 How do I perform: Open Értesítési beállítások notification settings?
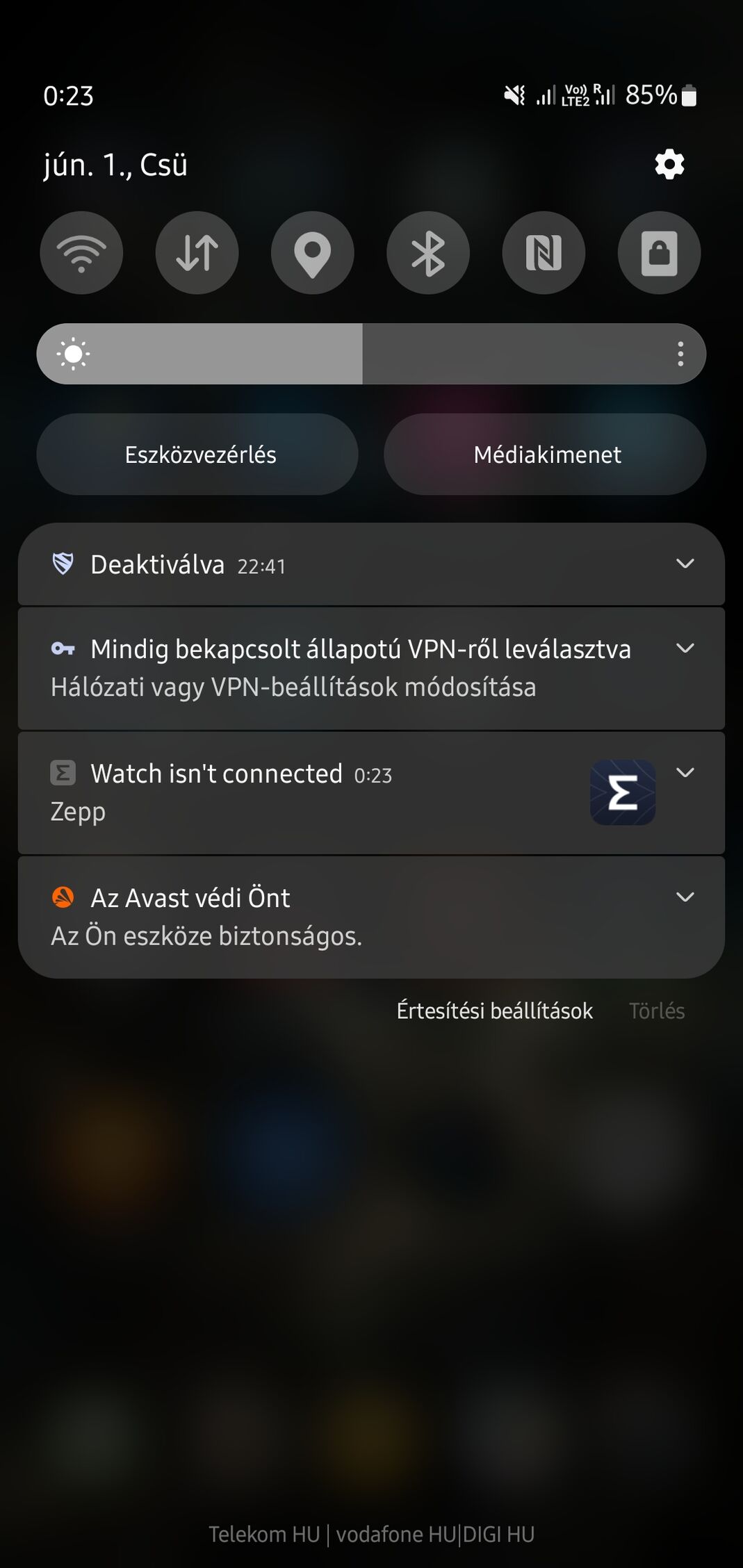point(494,1011)
